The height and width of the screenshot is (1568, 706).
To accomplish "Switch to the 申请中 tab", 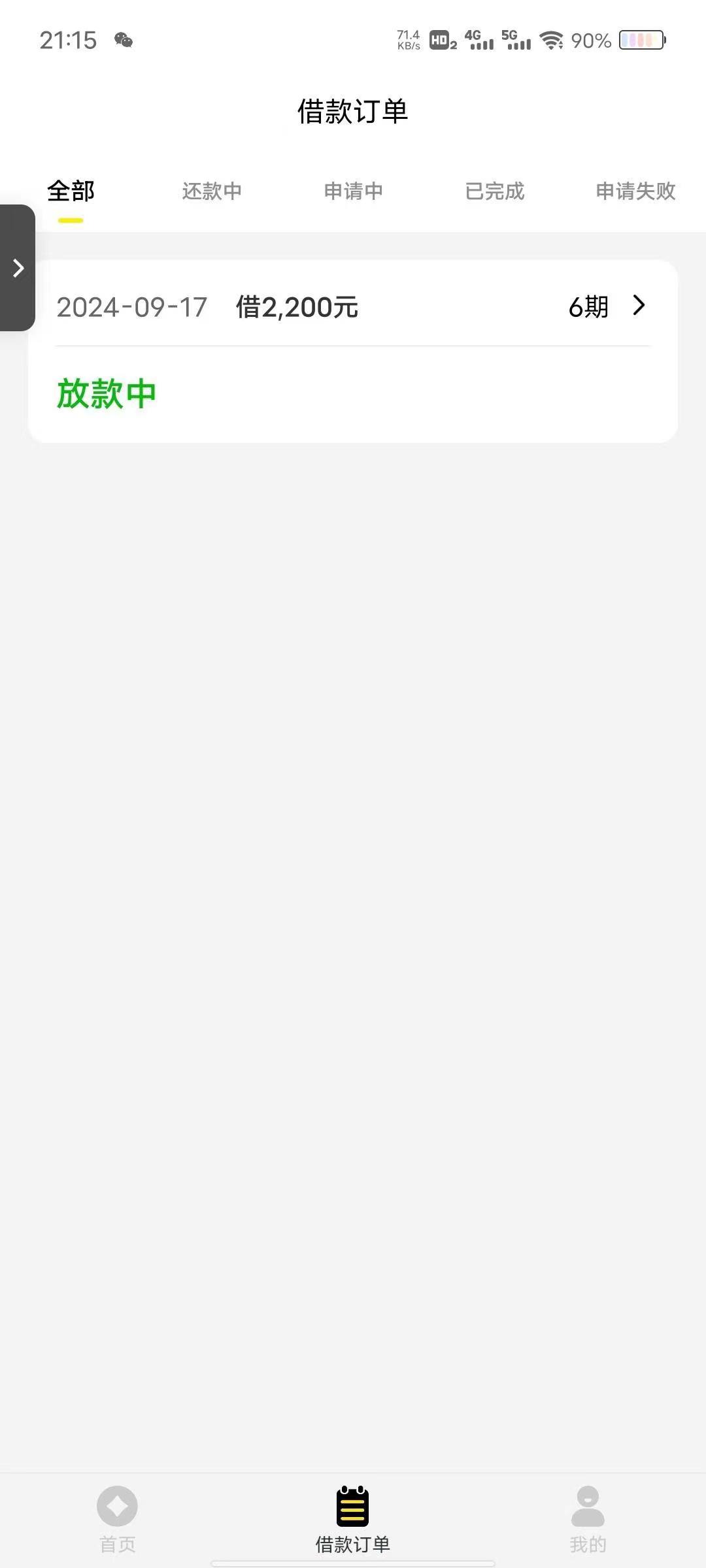I will pos(353,191).
